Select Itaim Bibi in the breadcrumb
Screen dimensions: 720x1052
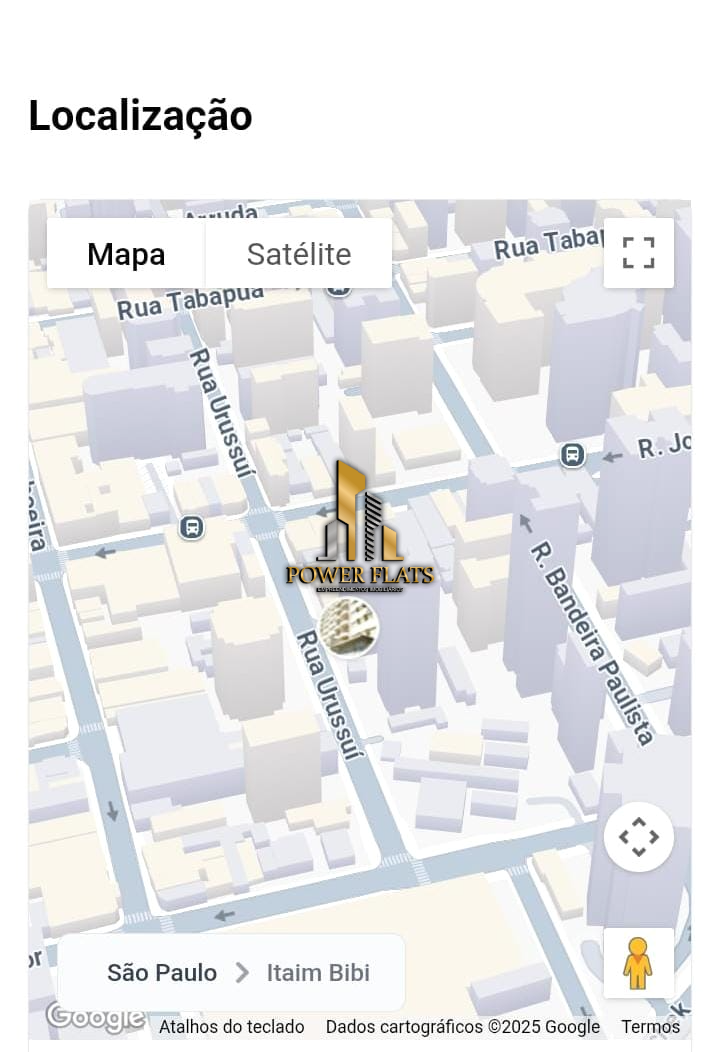[x=318, y=973]
